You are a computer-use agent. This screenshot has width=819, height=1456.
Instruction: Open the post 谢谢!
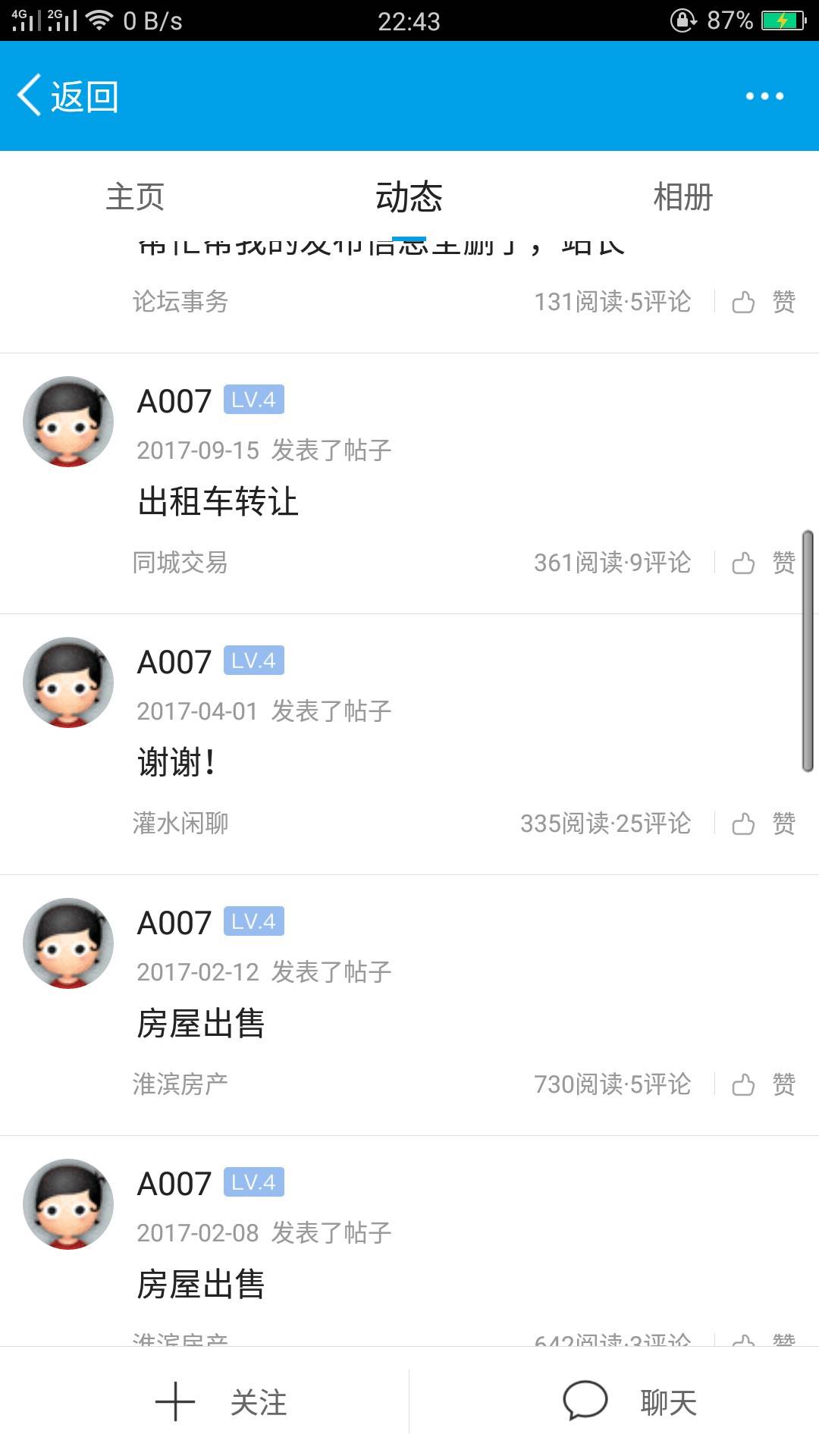pos(177,762)
